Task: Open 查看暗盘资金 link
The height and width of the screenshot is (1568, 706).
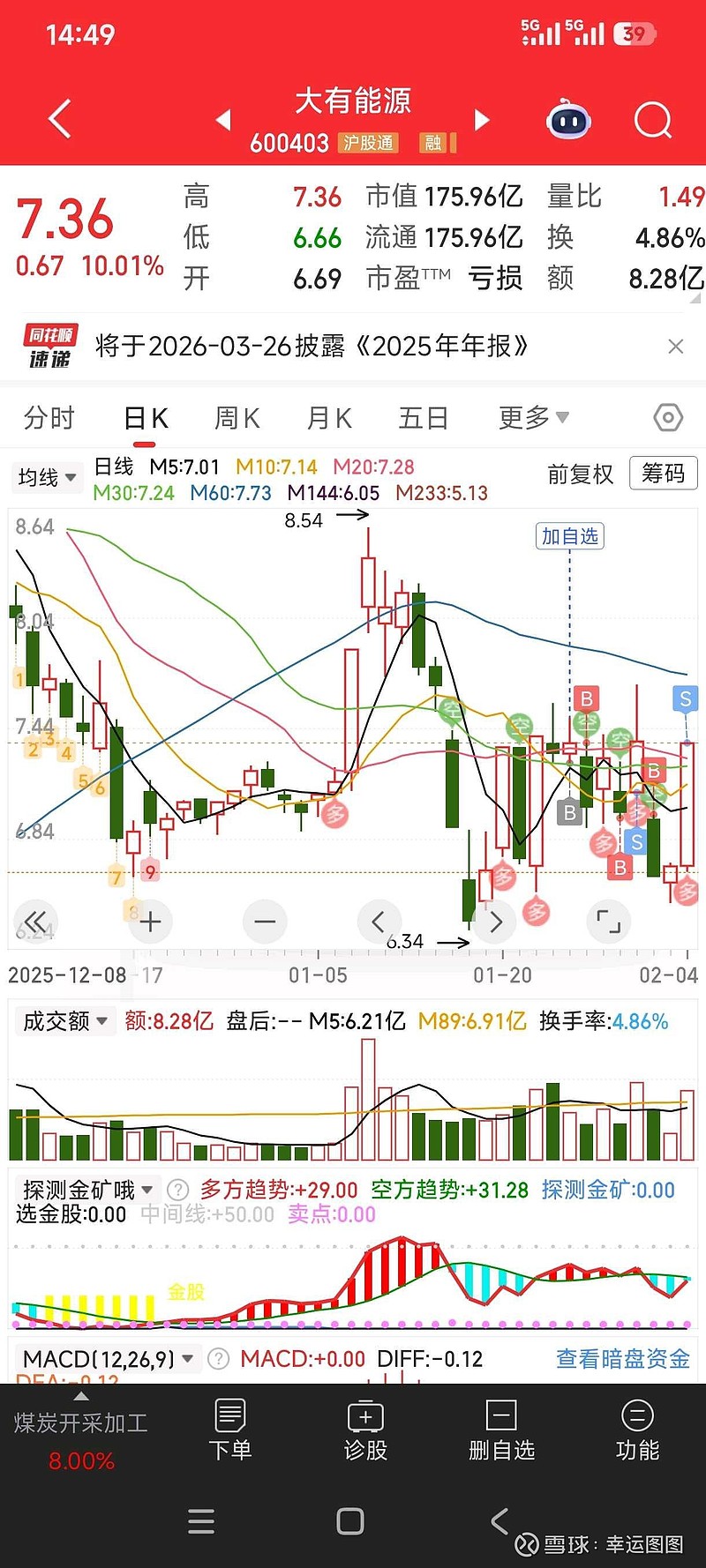Action: tap(623, 1359)
